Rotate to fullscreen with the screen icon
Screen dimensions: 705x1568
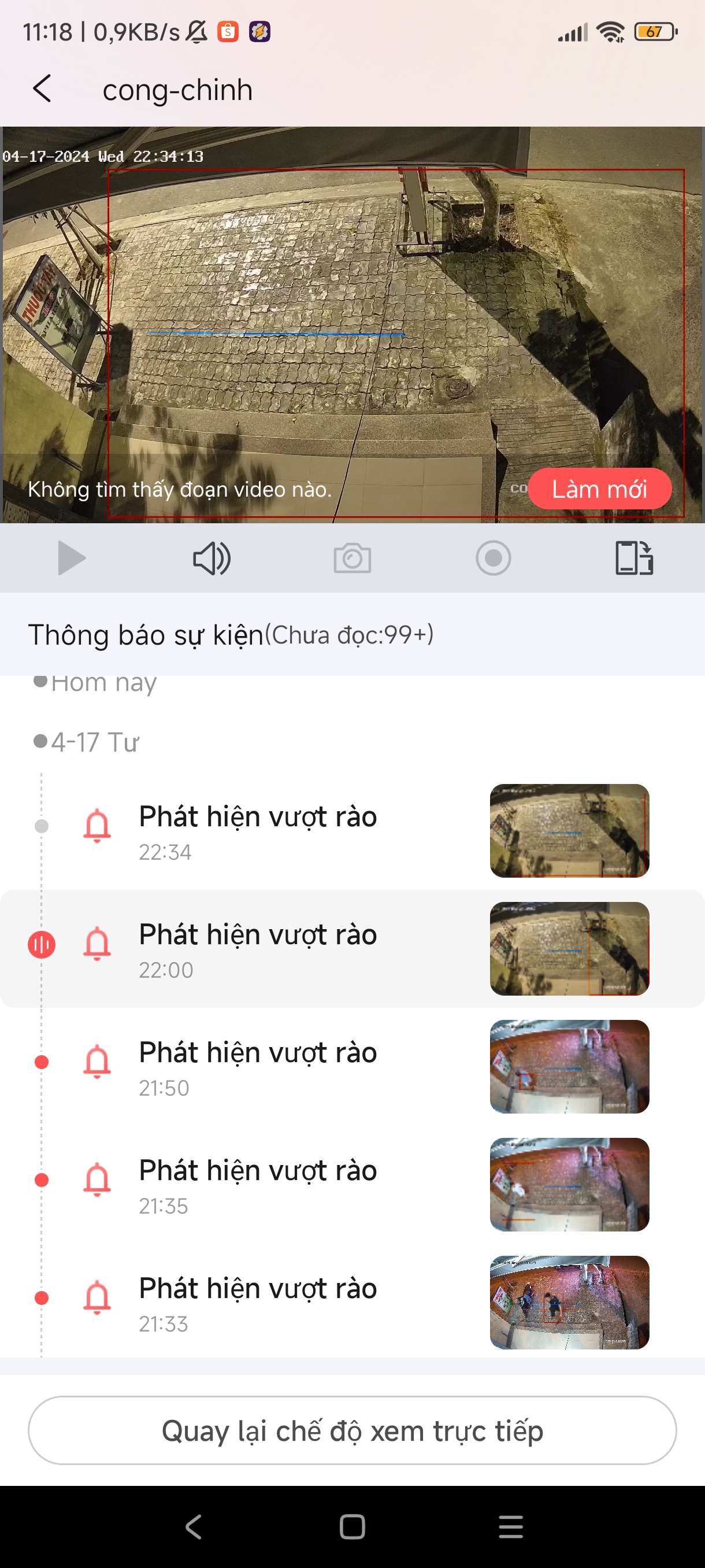pyautogui.click(x=634, y=557)
